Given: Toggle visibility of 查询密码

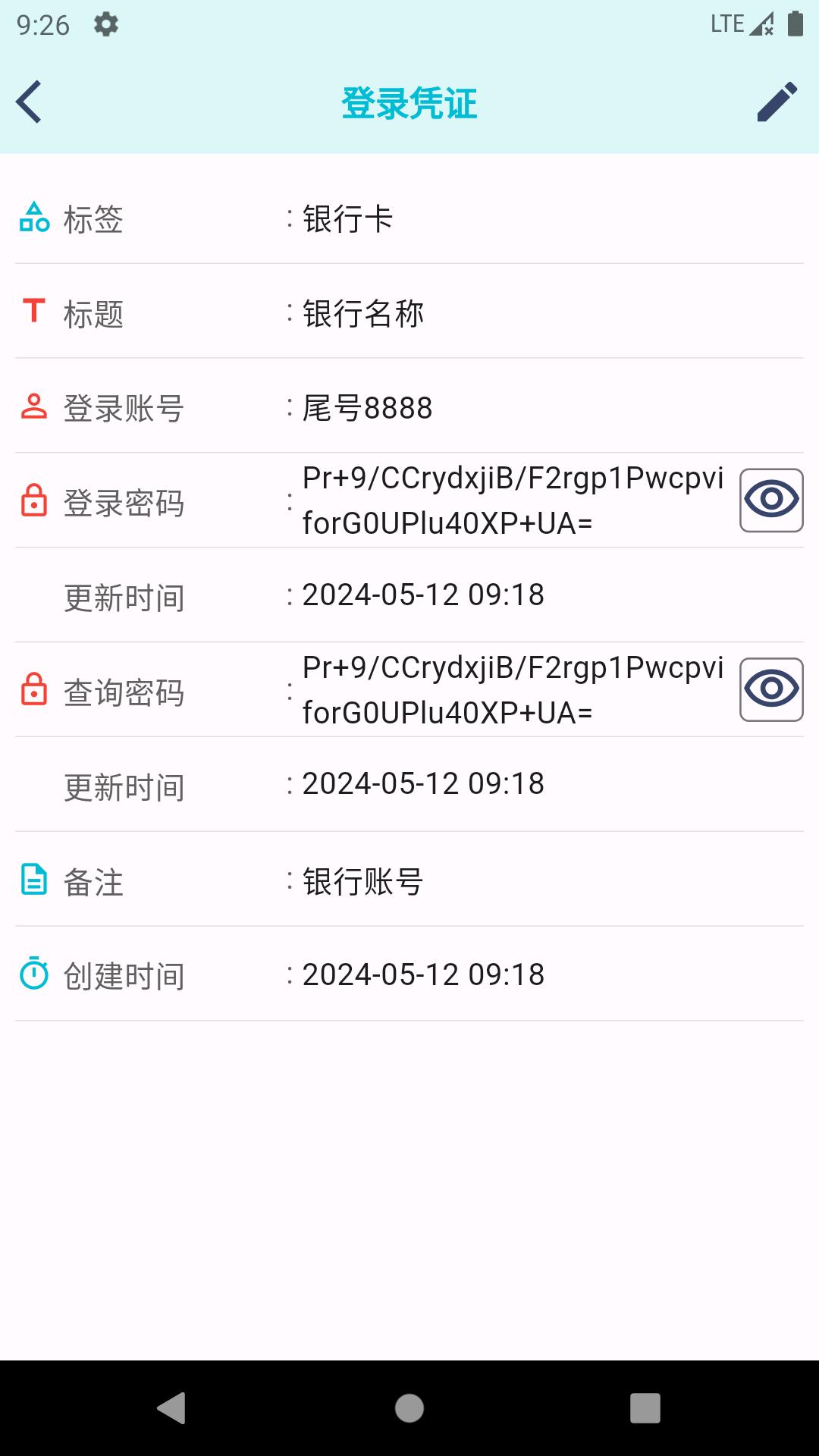Looking at the screenshot, I should 771,689.
